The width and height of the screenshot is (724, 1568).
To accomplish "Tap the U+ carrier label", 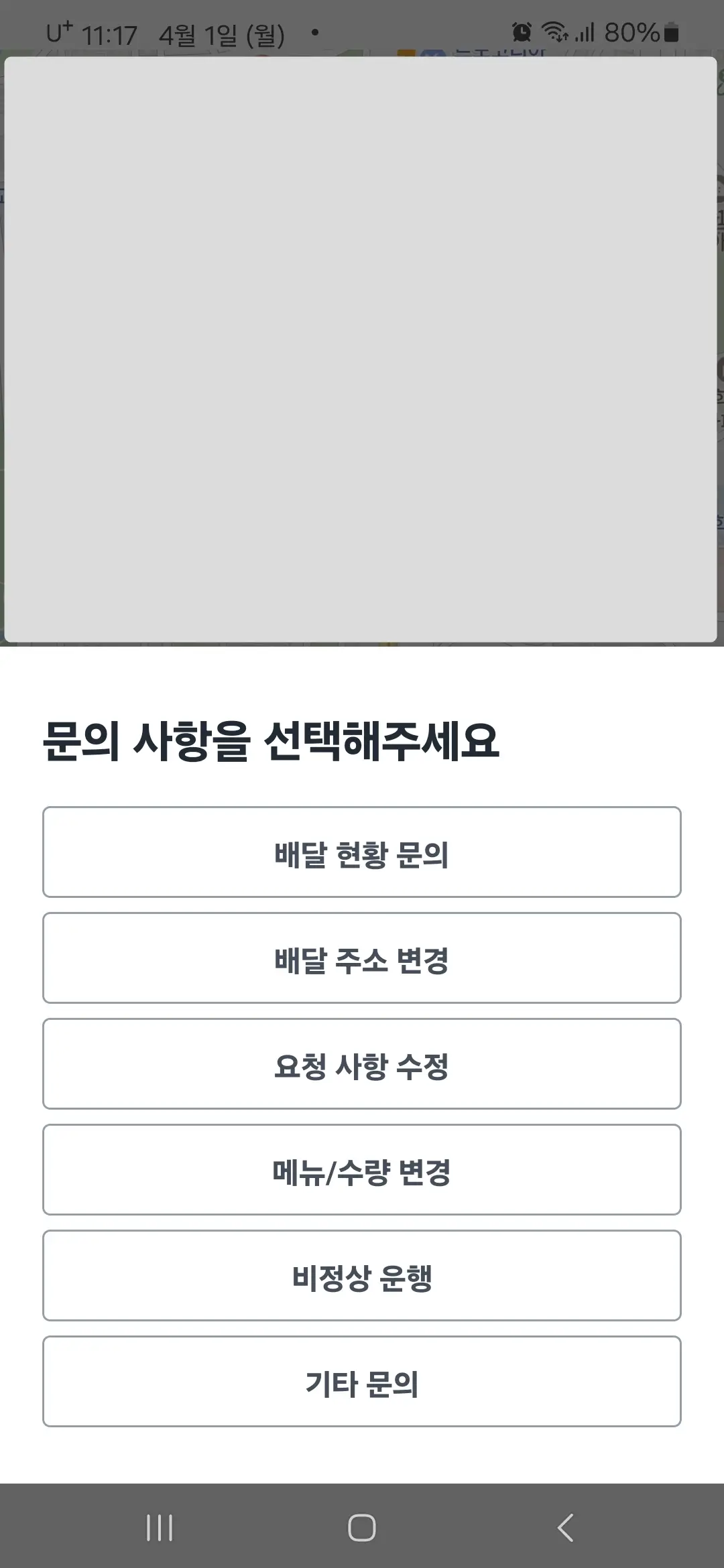I will pyautogui.click(x=59, y=30).
